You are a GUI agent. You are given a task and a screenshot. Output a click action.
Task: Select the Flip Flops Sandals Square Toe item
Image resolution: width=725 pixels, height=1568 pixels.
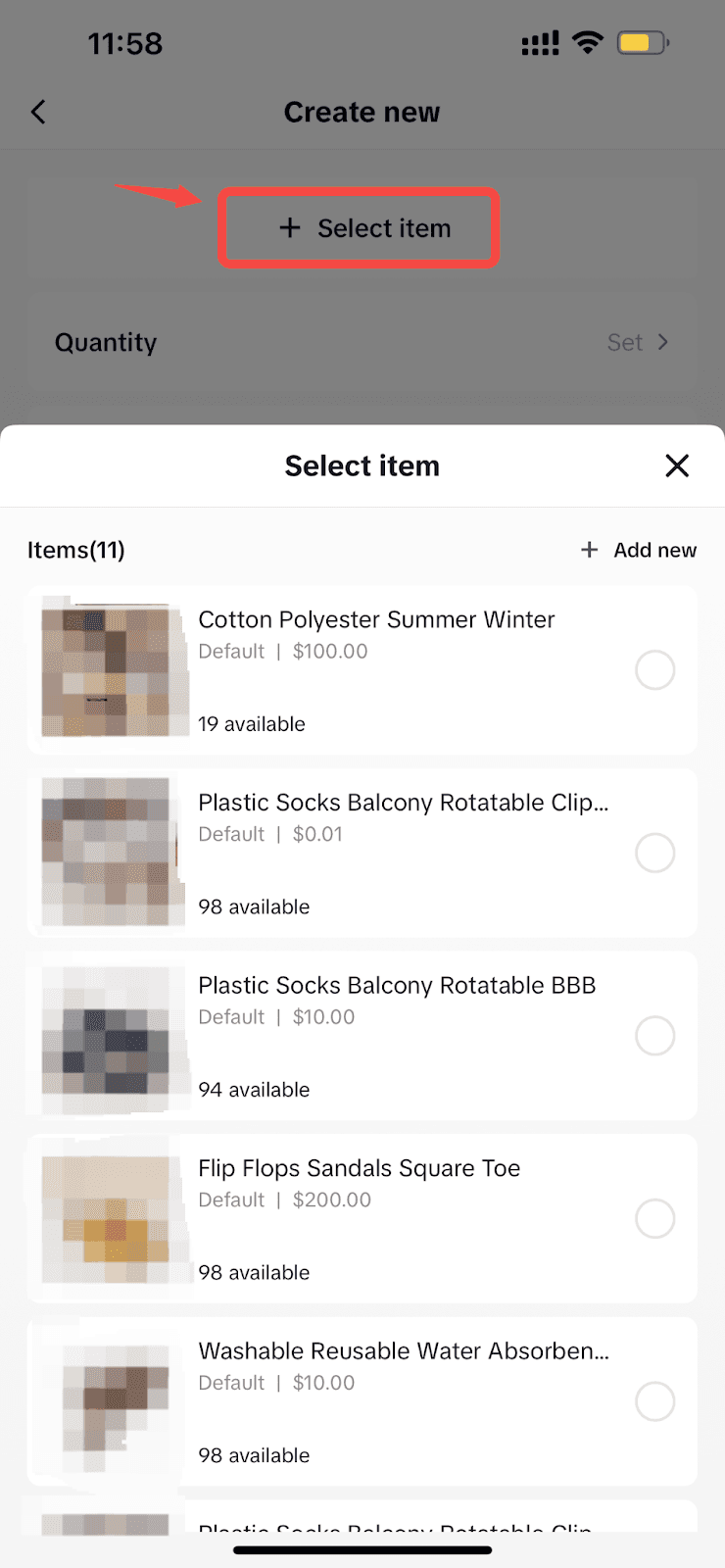654,1218
